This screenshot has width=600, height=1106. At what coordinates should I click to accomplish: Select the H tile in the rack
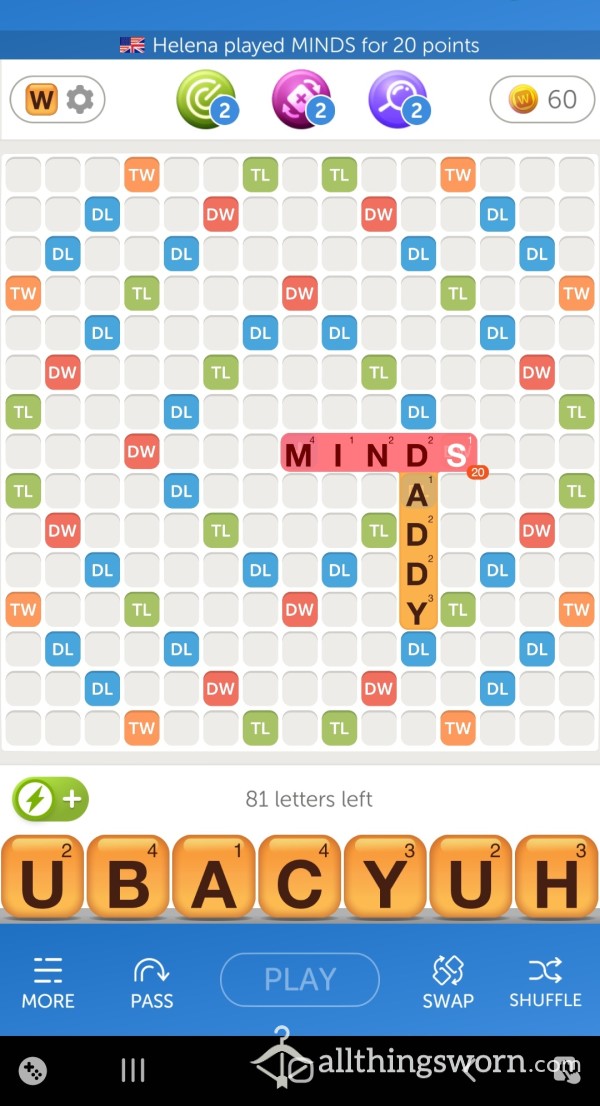coord(557,879)
